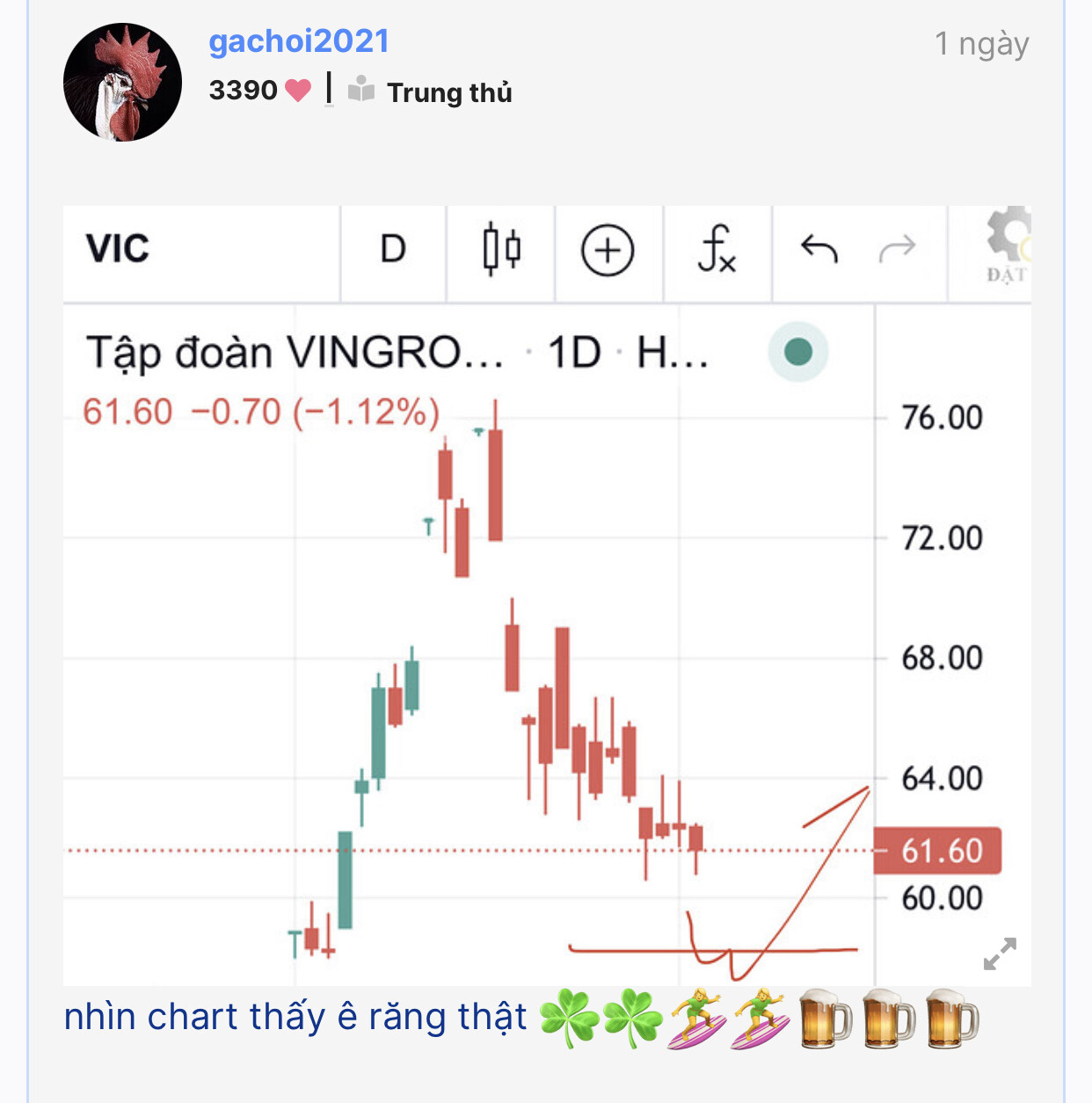
Task: Open gachoi2021's profile from the username
Action: coord(298,41)
